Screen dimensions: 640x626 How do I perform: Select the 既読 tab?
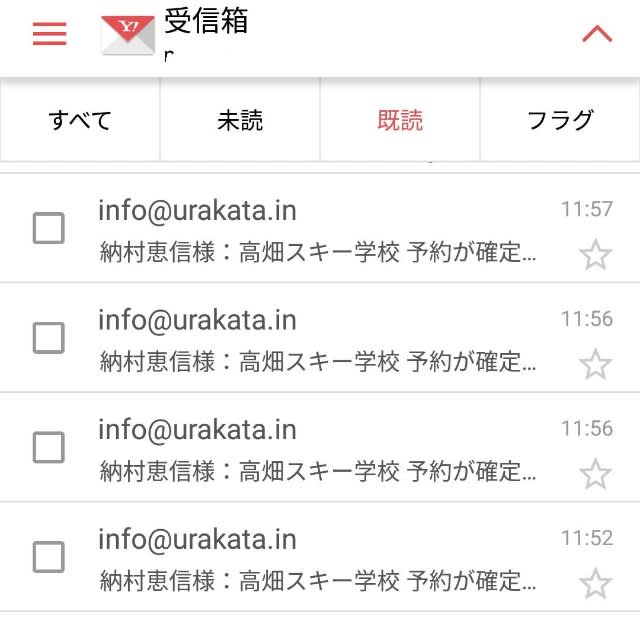(x=400, y=121)
